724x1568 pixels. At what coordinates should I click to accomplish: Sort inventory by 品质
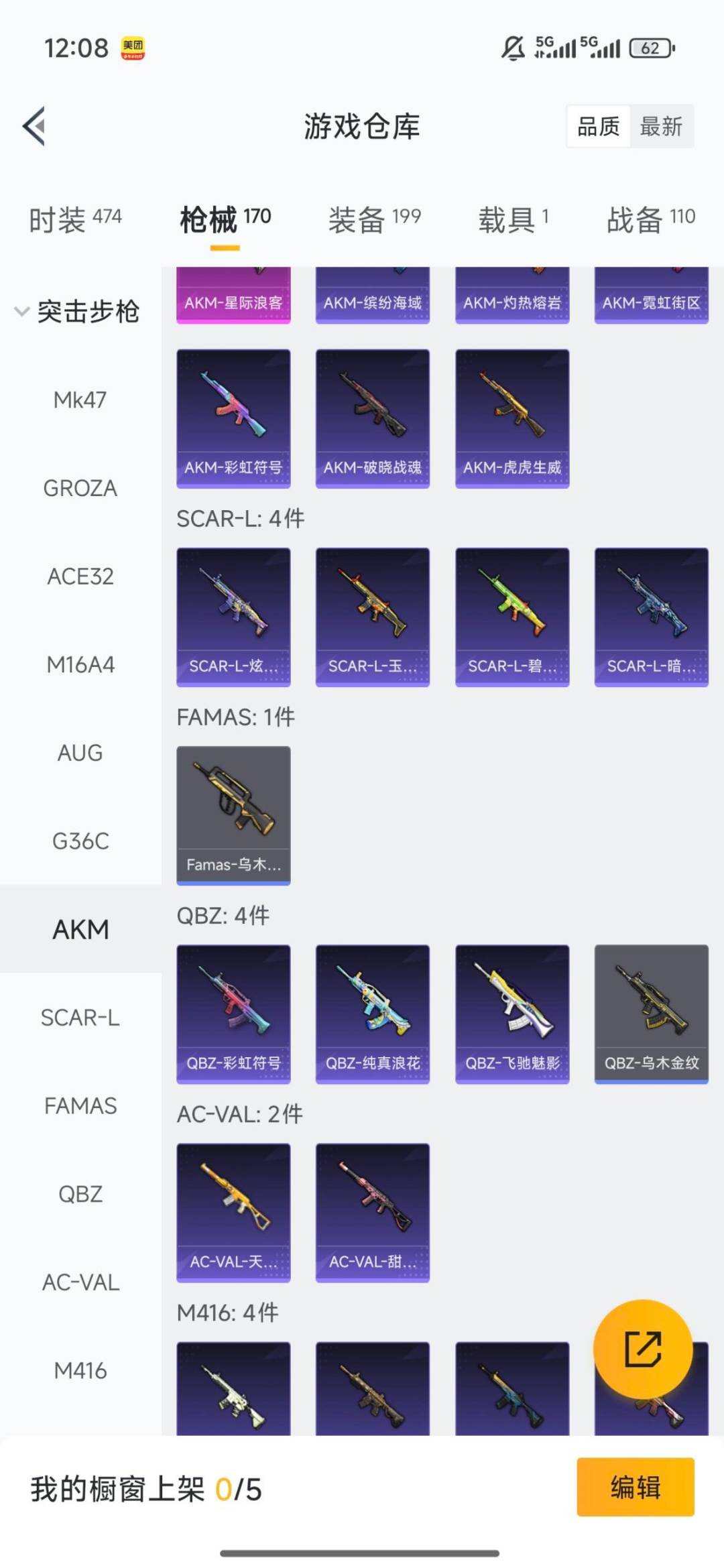[598, 126]
